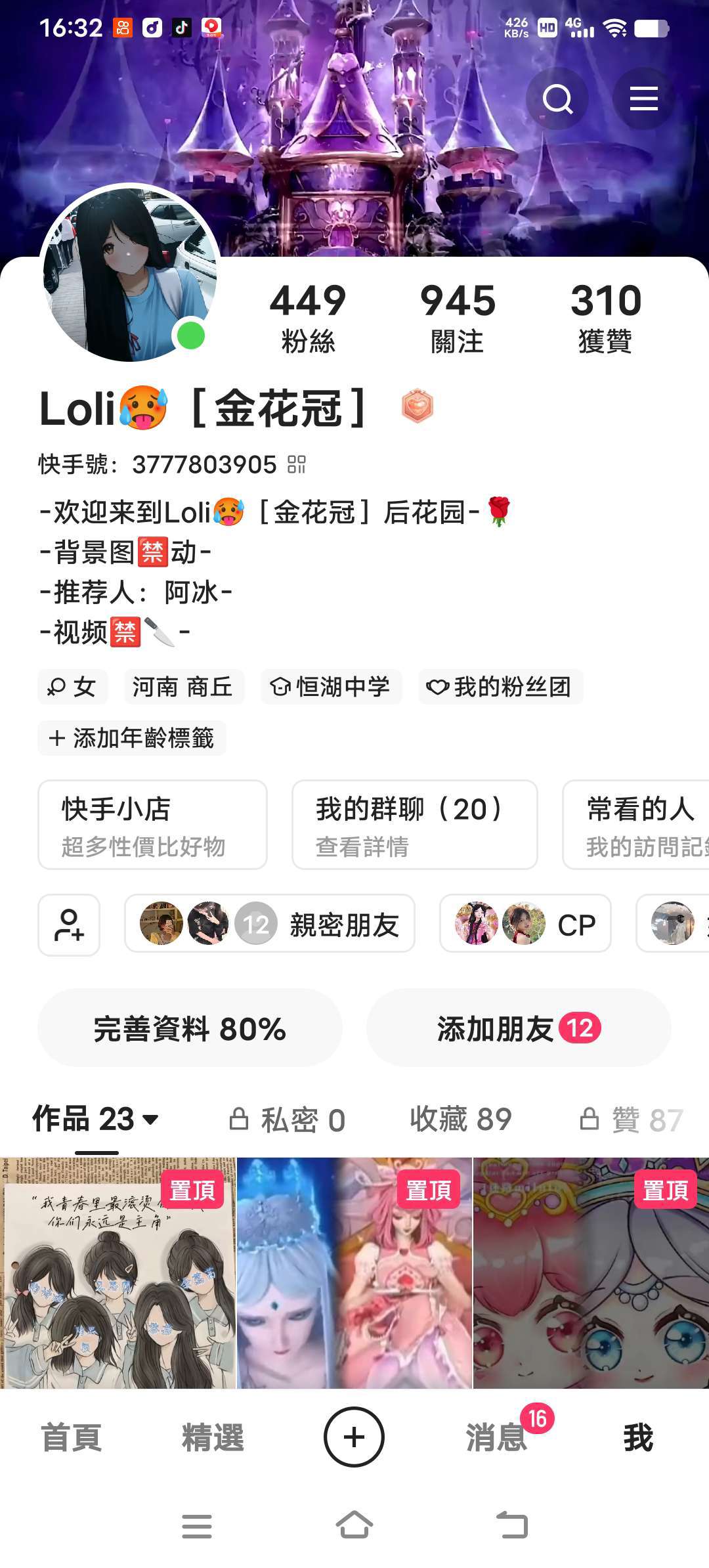Open the 我的粉丝团 chip

500,687
